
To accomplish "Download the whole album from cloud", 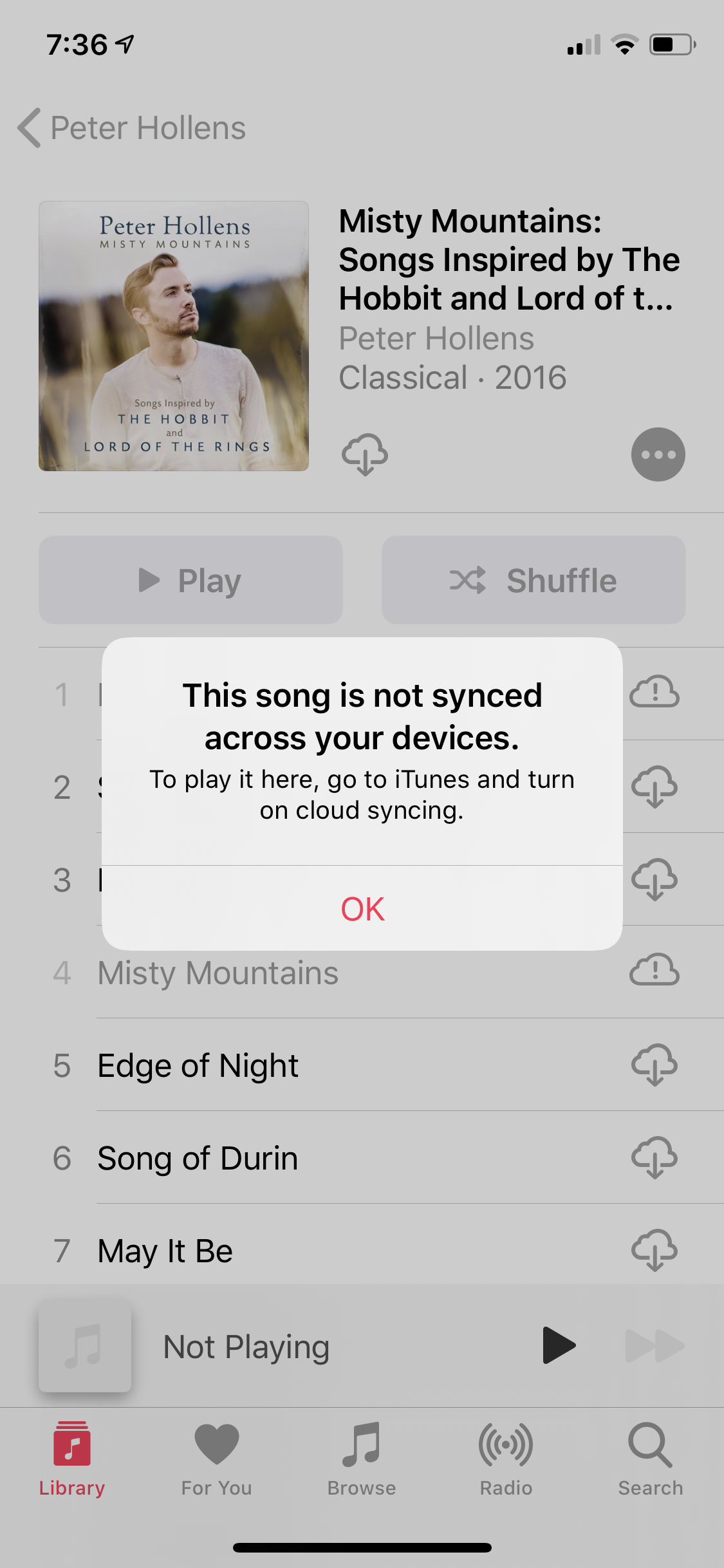I will click(x=364, y=454).
